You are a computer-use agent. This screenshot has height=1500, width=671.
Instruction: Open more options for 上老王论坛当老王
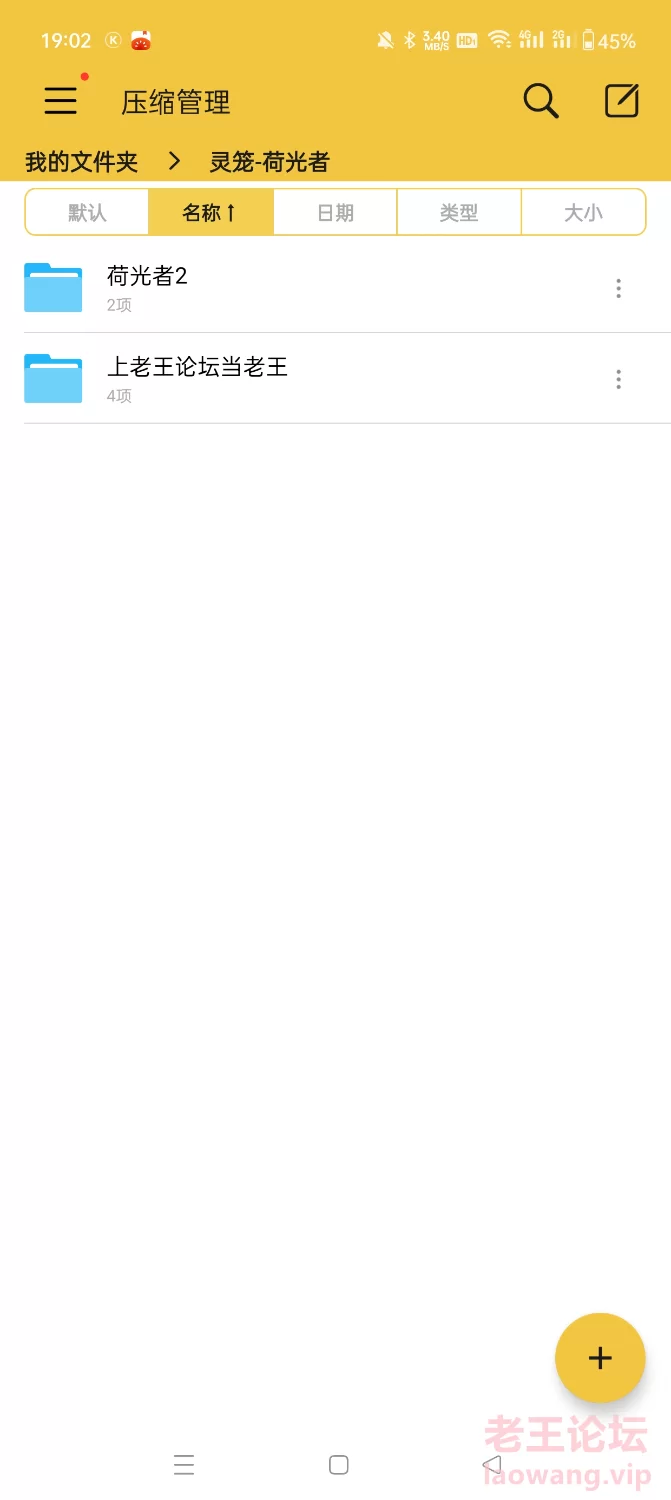pyautogui.click(x=619, y=379)
